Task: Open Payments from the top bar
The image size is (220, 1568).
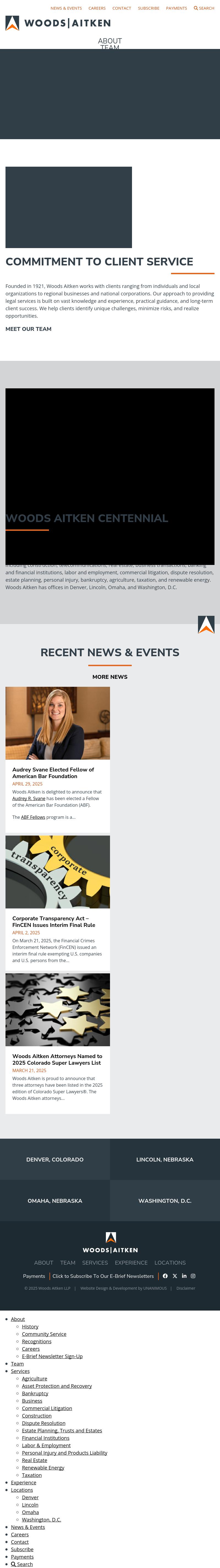Action: [176, 9]
